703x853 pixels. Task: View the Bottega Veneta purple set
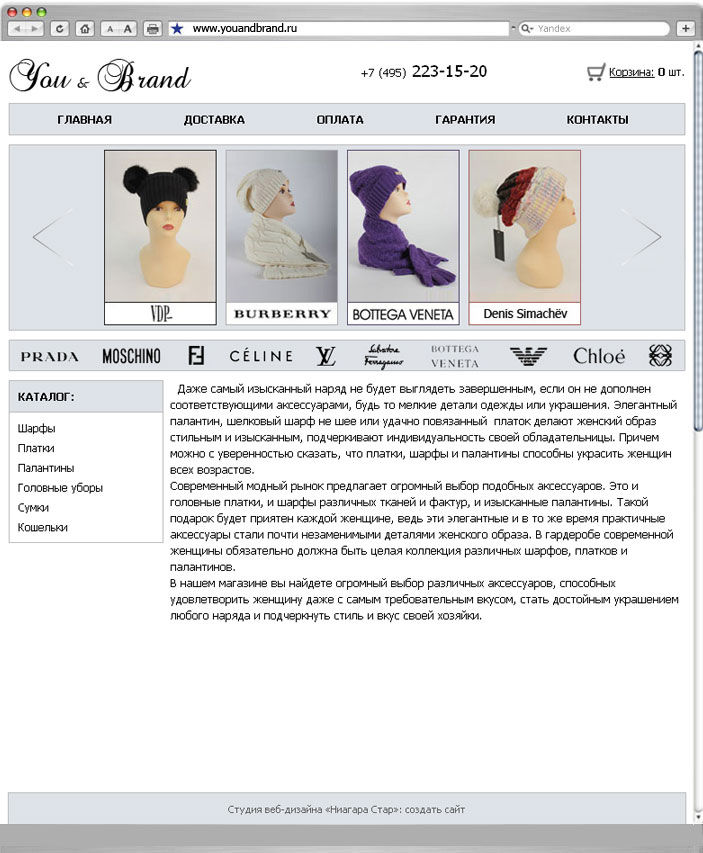(403, 237)
